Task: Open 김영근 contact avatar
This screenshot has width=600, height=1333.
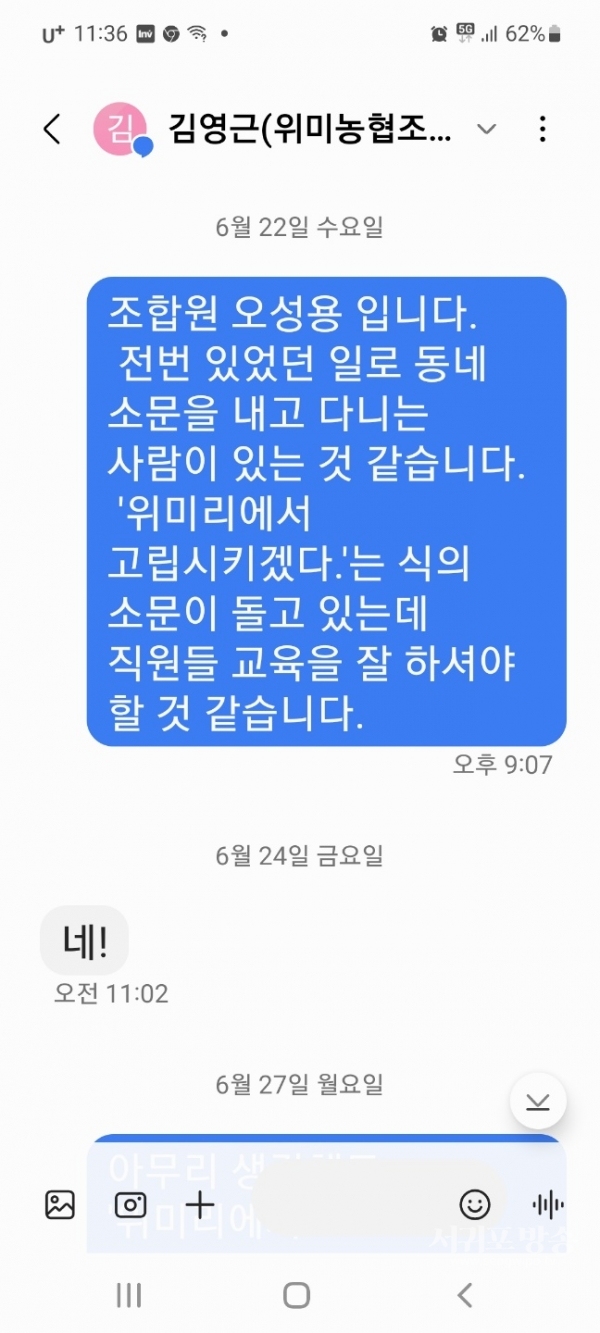Action: (x=120, y=129)
